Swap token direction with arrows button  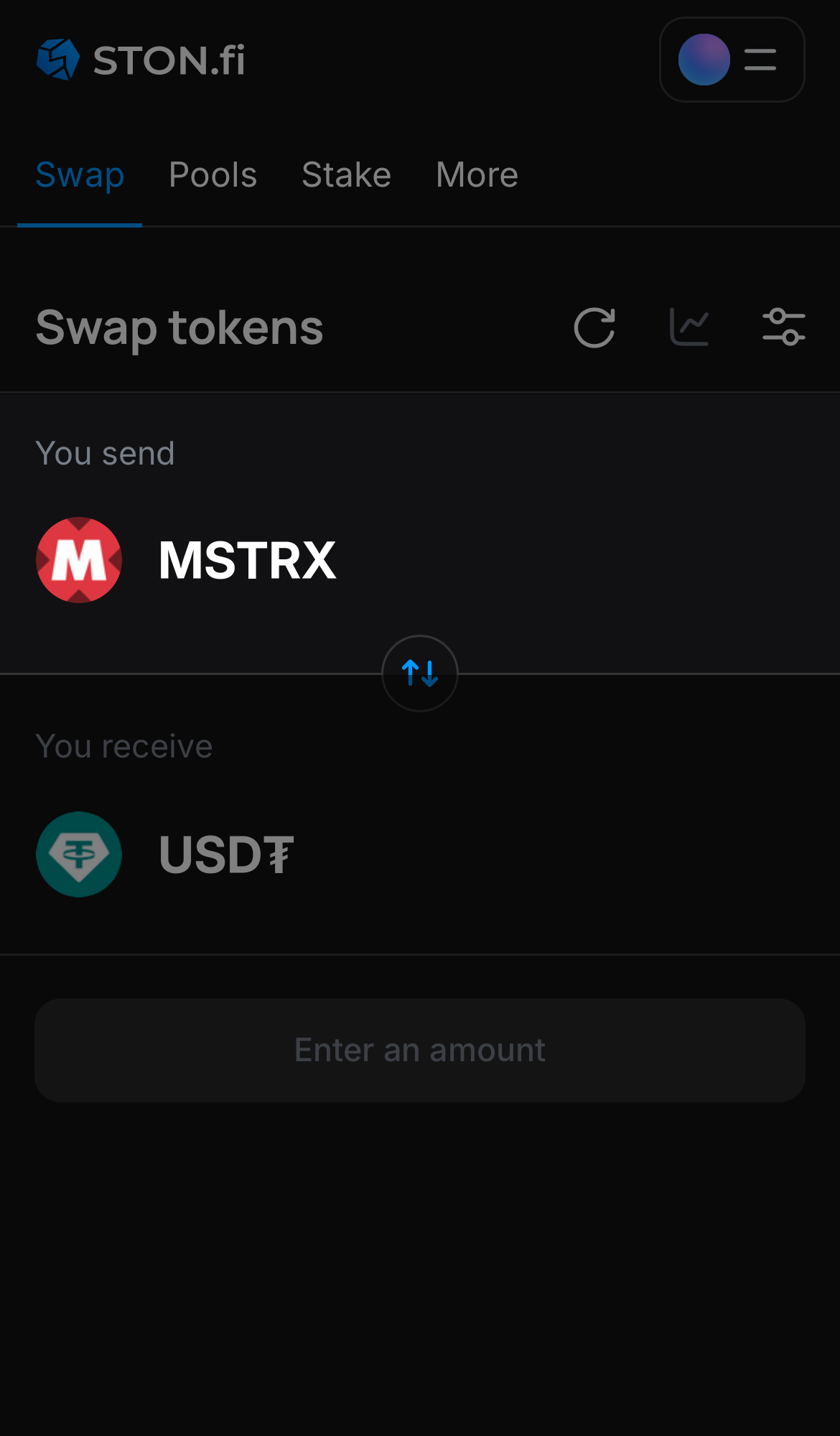(x=419, y=673)
